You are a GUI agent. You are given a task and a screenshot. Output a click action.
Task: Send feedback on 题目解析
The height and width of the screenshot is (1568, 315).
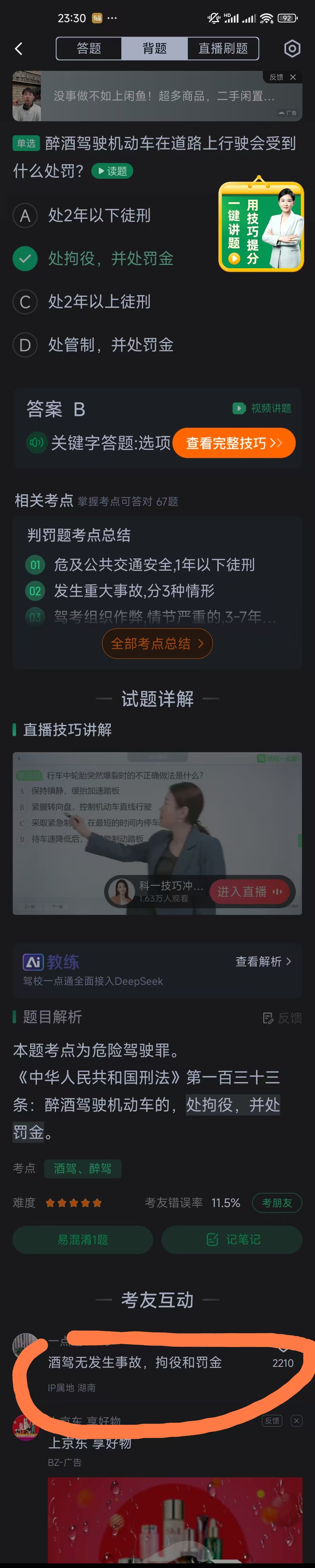coord(282,1018)
